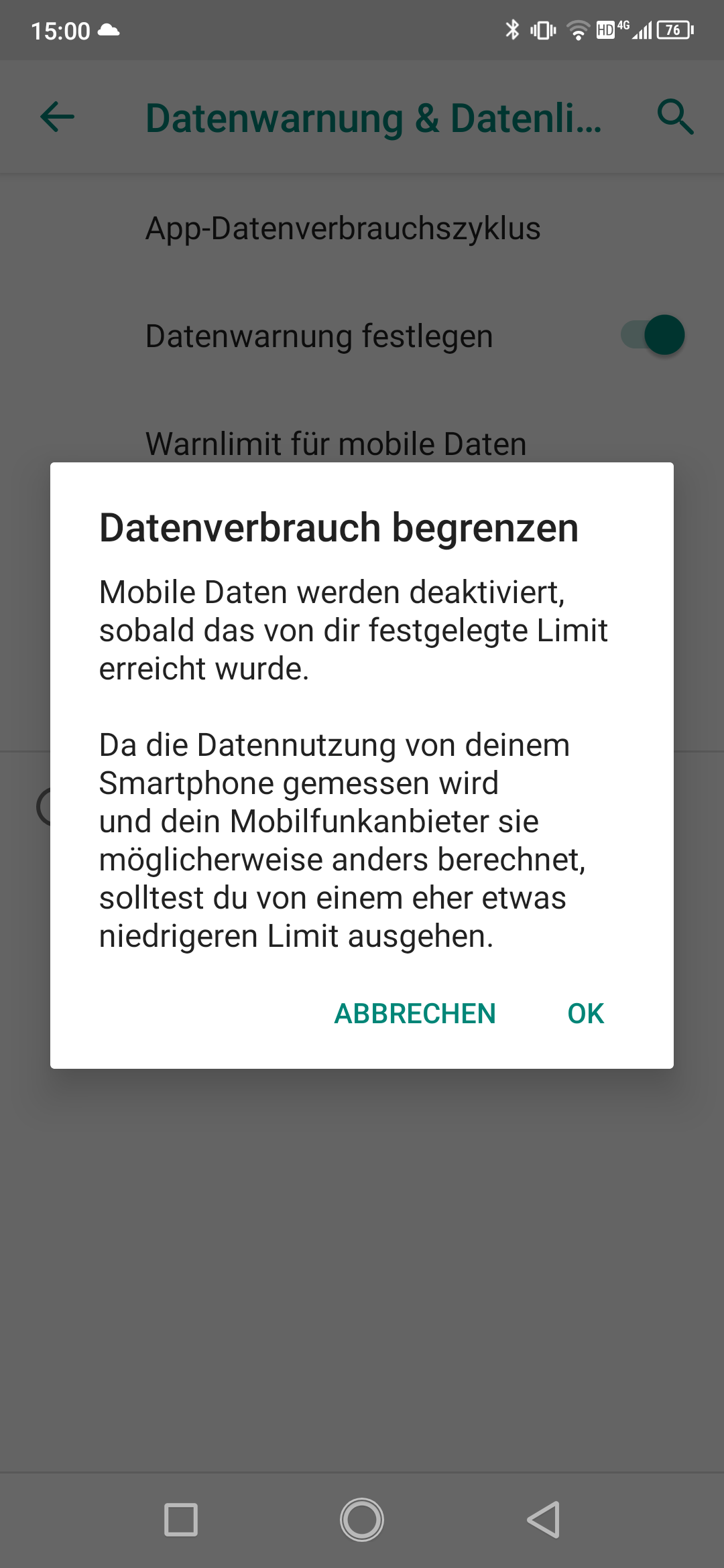Cancel the Datenverbrauch begrenzen dialog

415,1013
